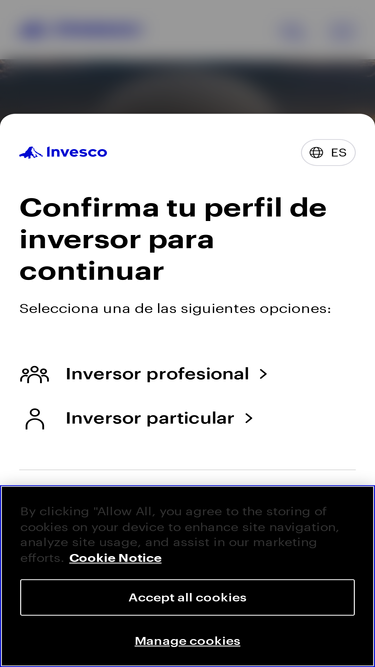Accept all cookies
375x667 pixels.
(x=188, y=597)
